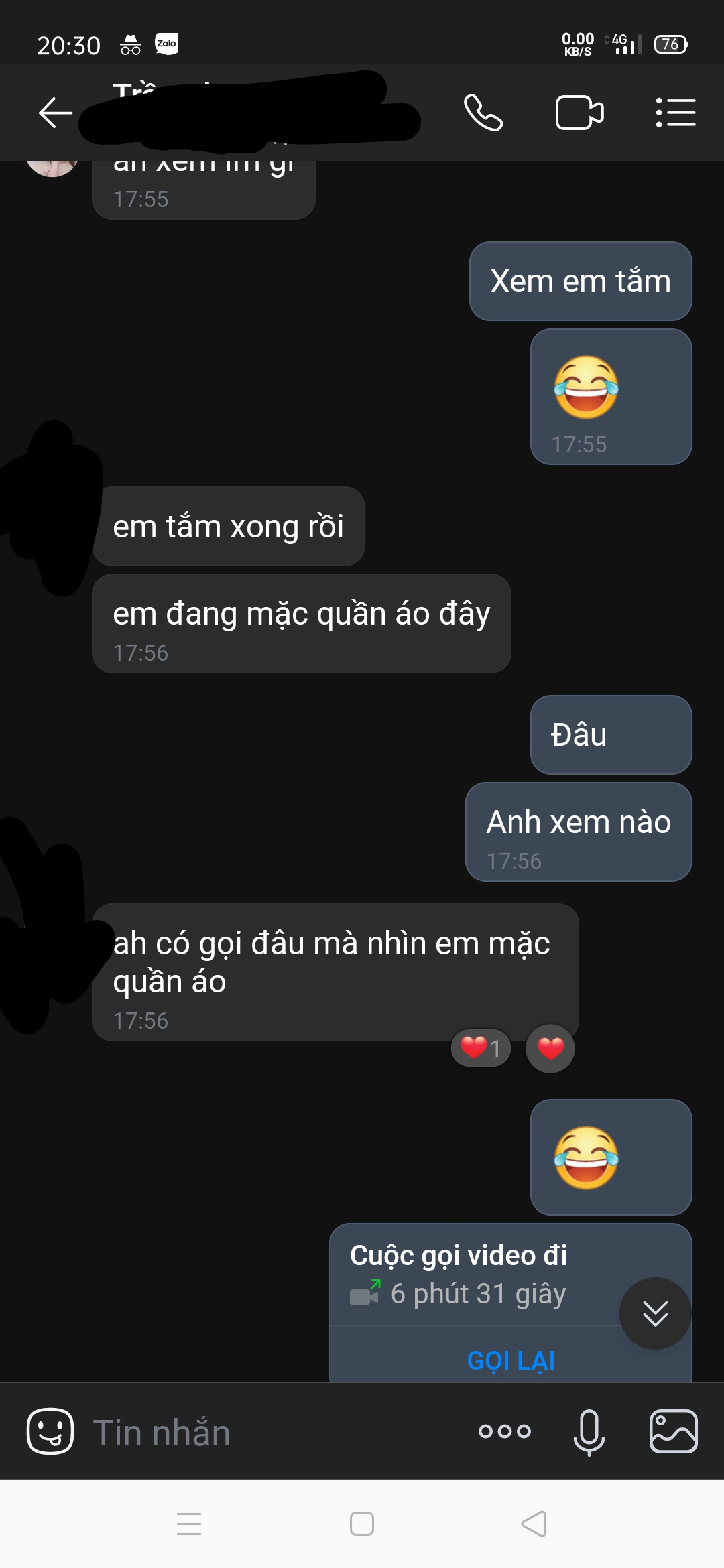Screen dimensions: 724x1568
Task: Open more attachment options (three dots)
Action: coord(505,1431)
